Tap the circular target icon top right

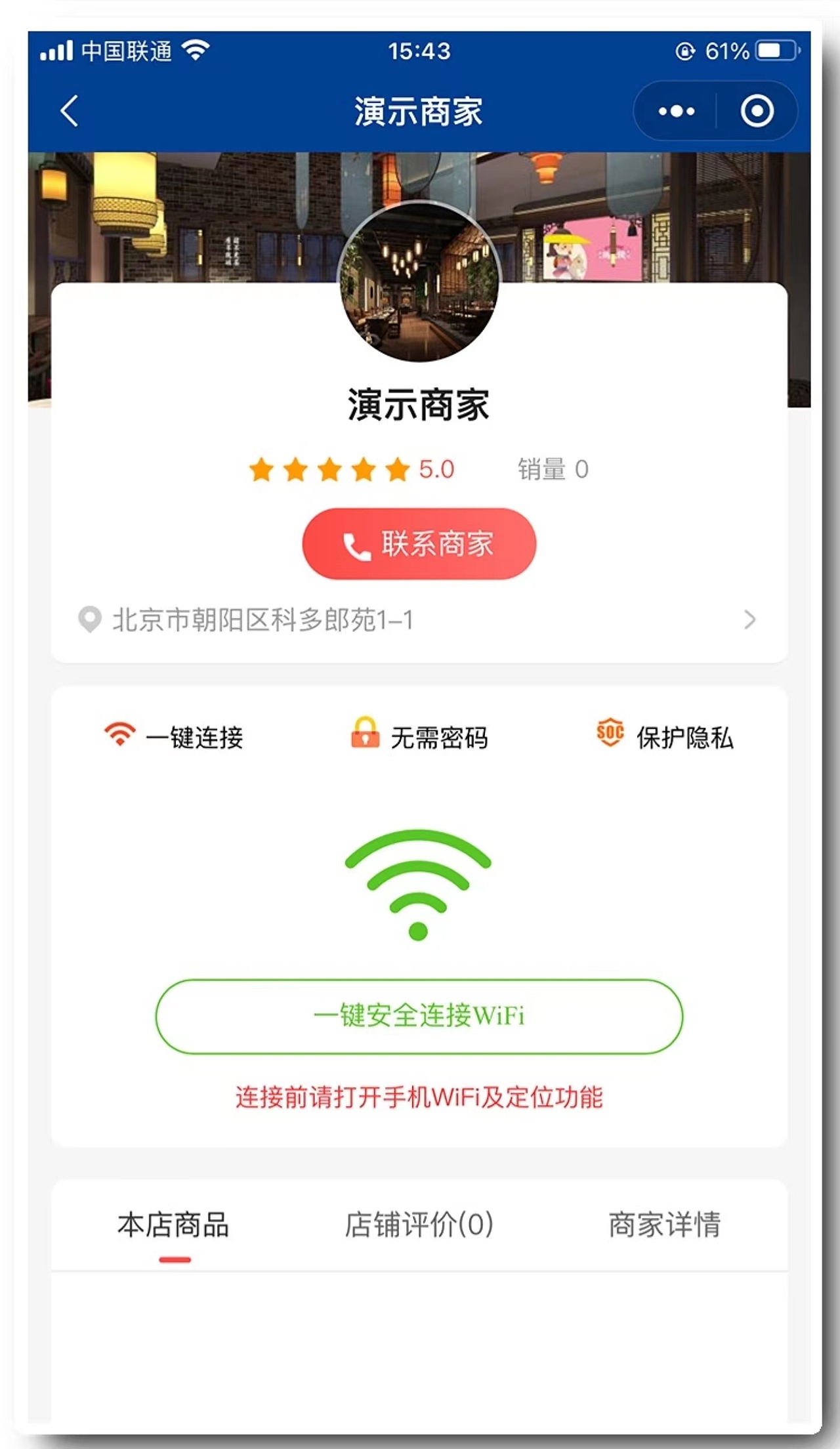pyautogui.click(x=758, y=110)
